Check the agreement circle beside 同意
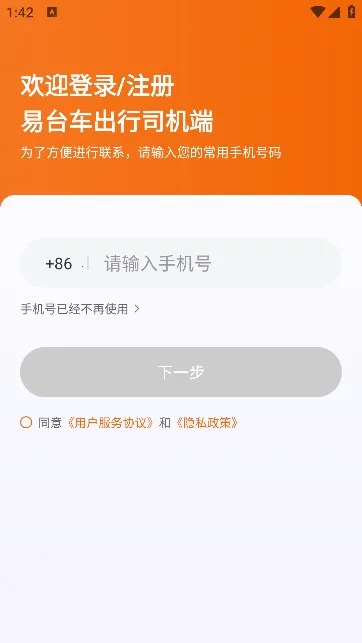 click(x=26, y=422)
